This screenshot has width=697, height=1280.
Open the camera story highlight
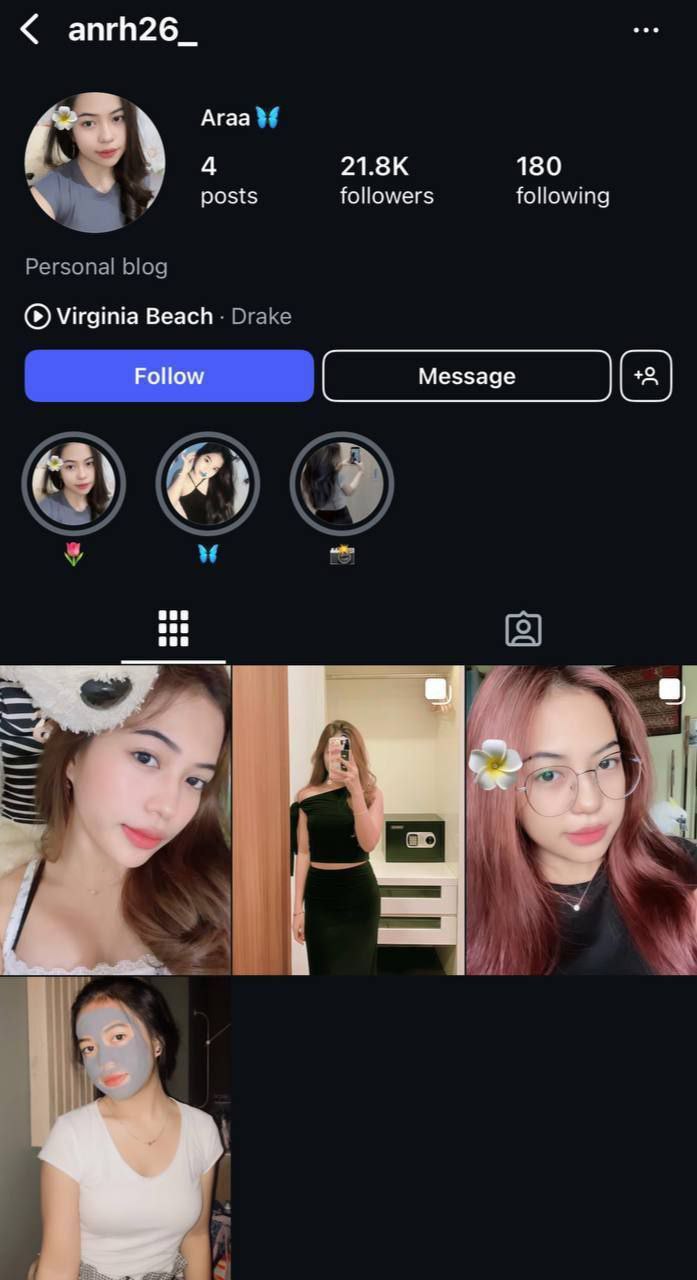(x=341, y=484)
